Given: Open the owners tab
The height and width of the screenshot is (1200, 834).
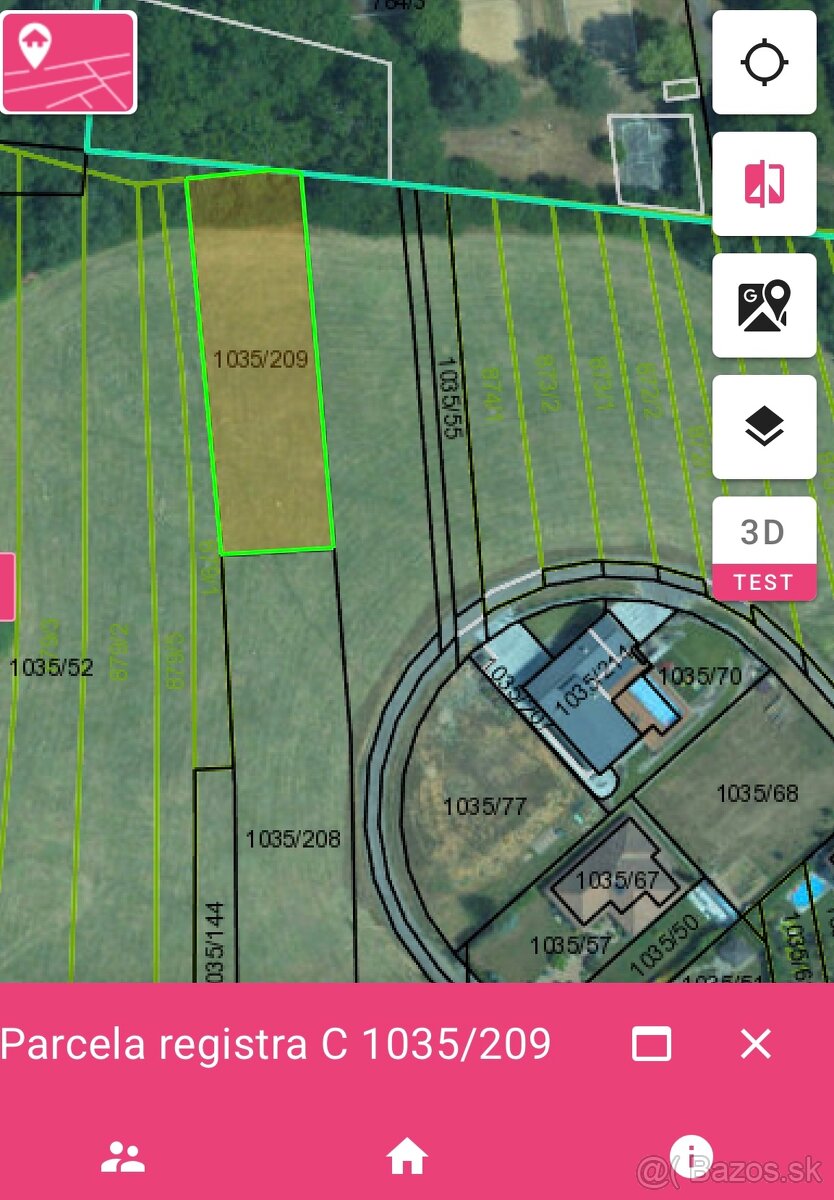Looking at the screenshot, I should pyautogui.click(x=123, y=1157).
